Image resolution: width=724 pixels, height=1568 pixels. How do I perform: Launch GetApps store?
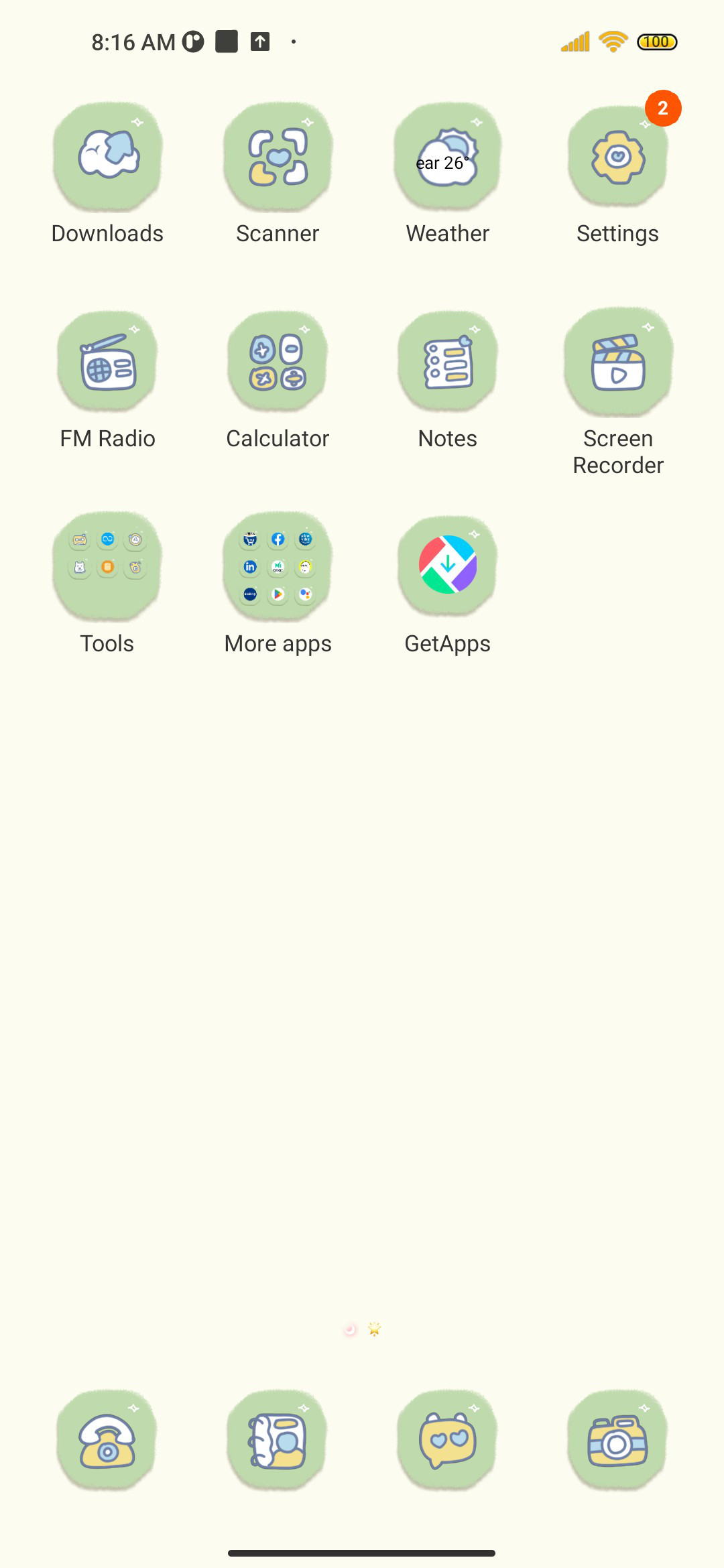[x=448, y=567]
